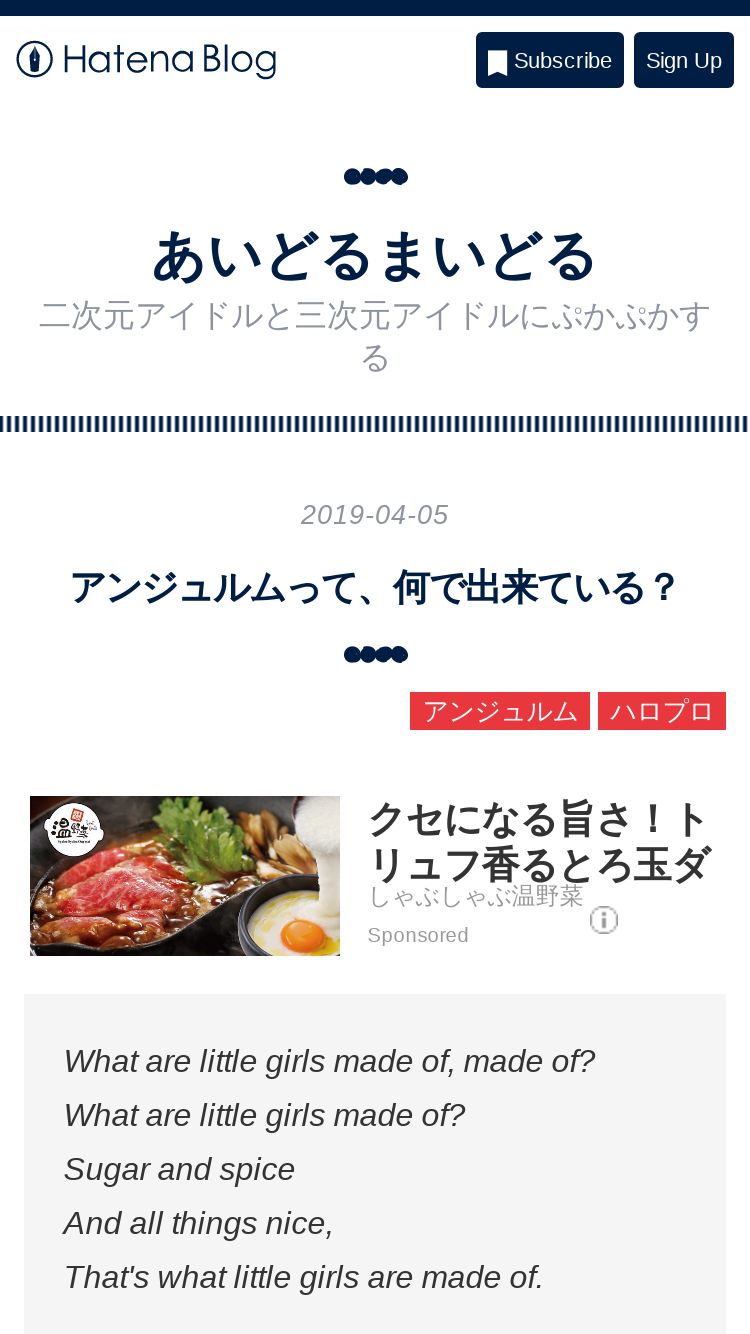This screenshot has height=1334, width=750.
Task: Open the Sign Up button
Action: tap(684, 60)
